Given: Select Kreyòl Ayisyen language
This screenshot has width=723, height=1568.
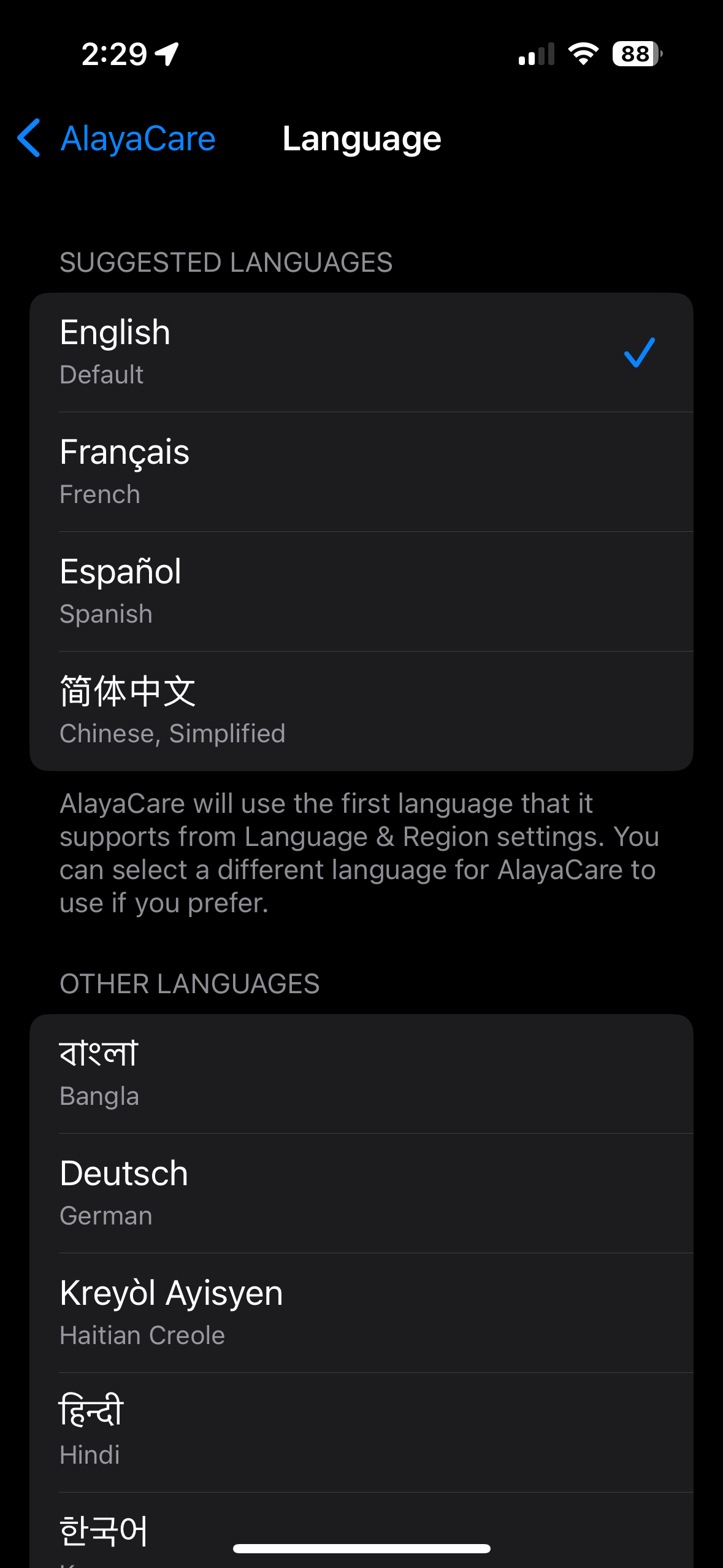Looking at the screenshot, I should click(361, 1313).
